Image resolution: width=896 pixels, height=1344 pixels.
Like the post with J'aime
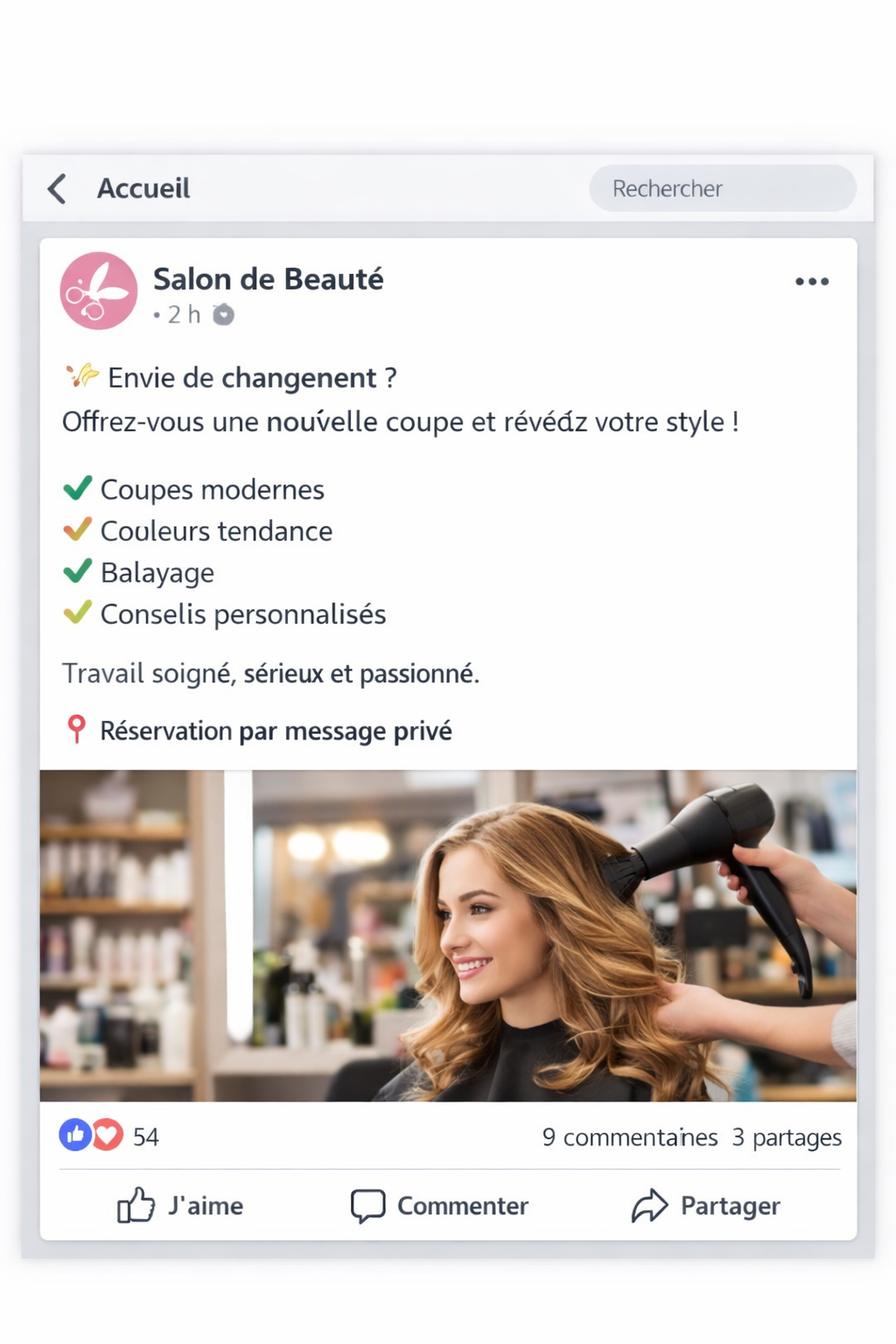tap(180, 1205)
